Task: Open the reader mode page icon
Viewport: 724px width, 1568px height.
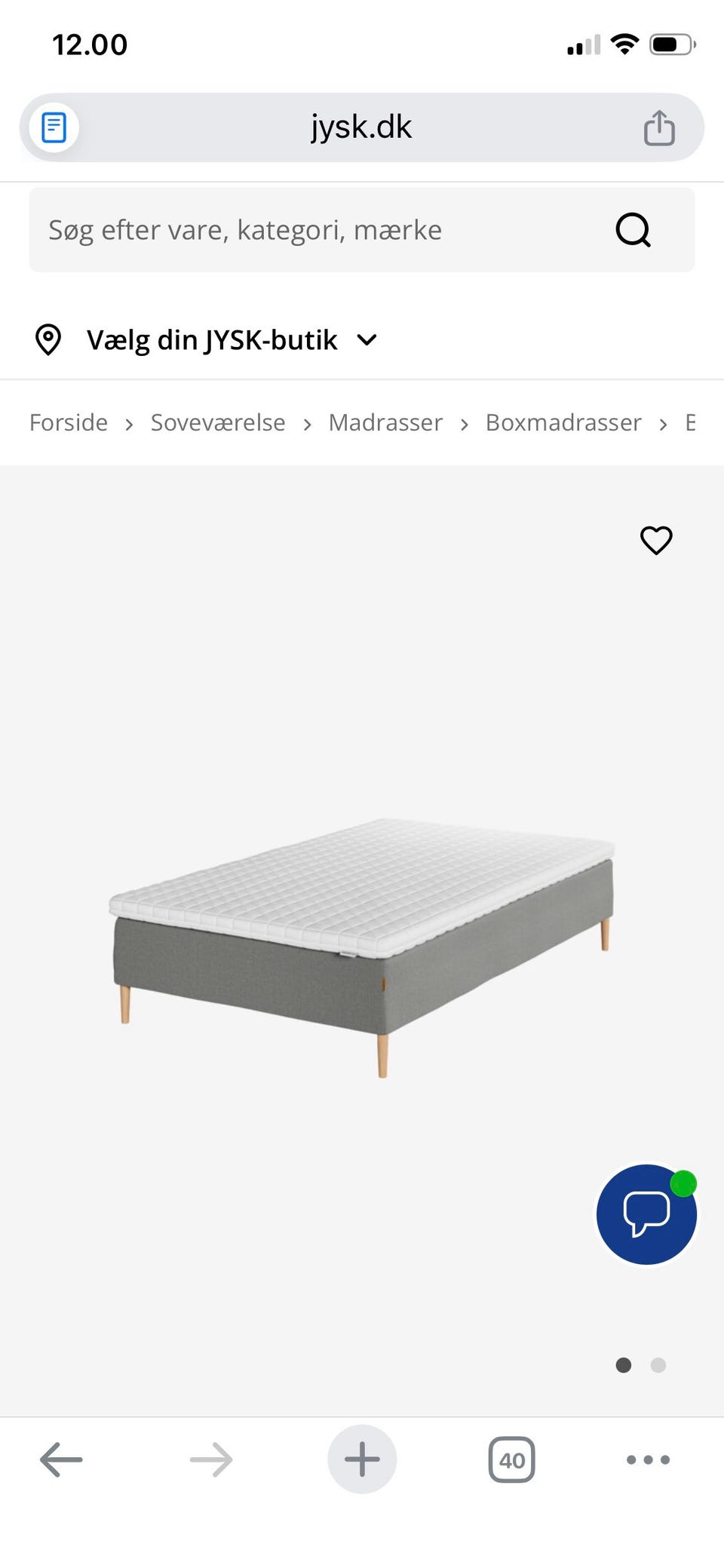Action: point(54,127)
